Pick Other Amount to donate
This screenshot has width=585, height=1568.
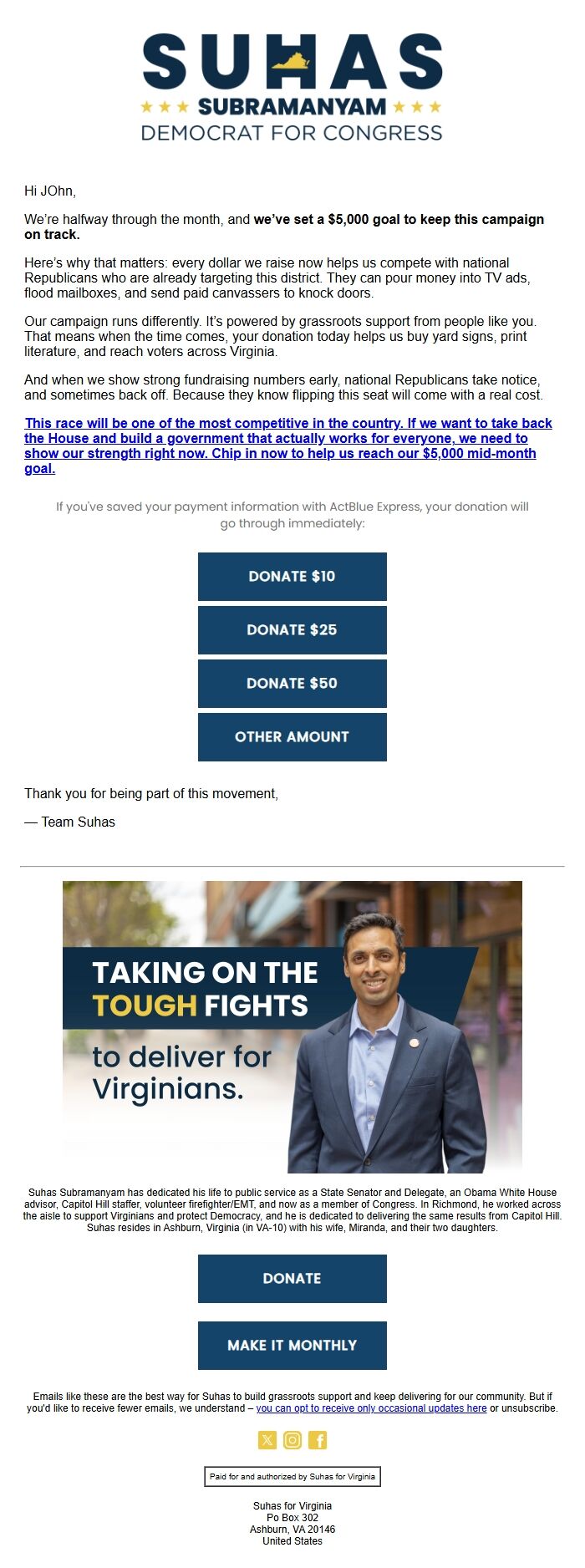tap(292, 736)
